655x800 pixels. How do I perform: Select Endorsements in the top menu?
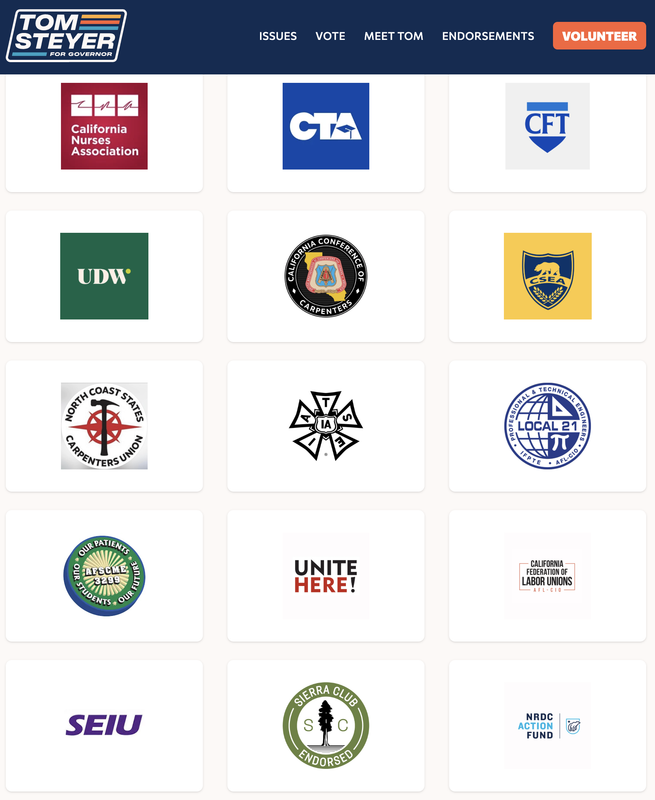[x=488, y=36]
